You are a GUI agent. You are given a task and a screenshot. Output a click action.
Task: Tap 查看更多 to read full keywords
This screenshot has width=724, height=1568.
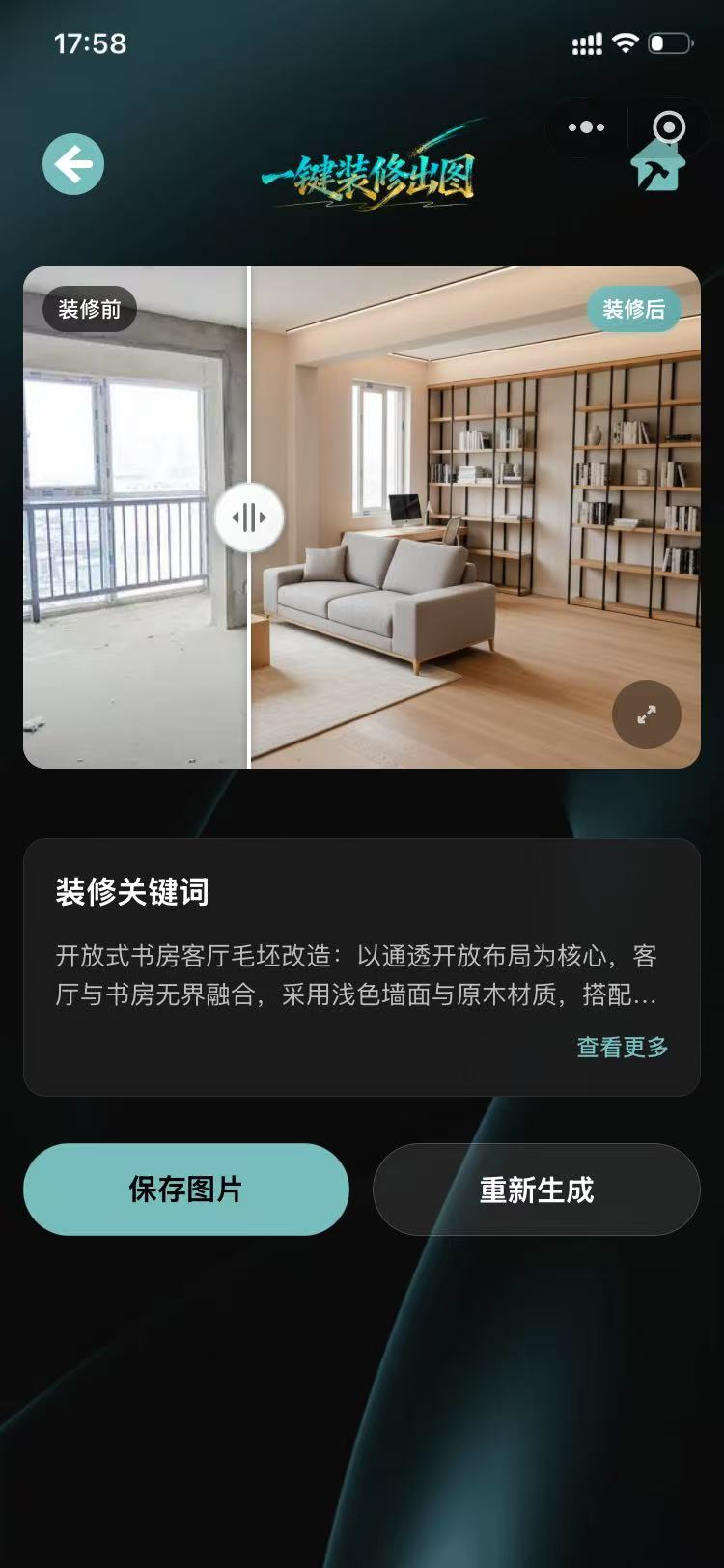622,1047
